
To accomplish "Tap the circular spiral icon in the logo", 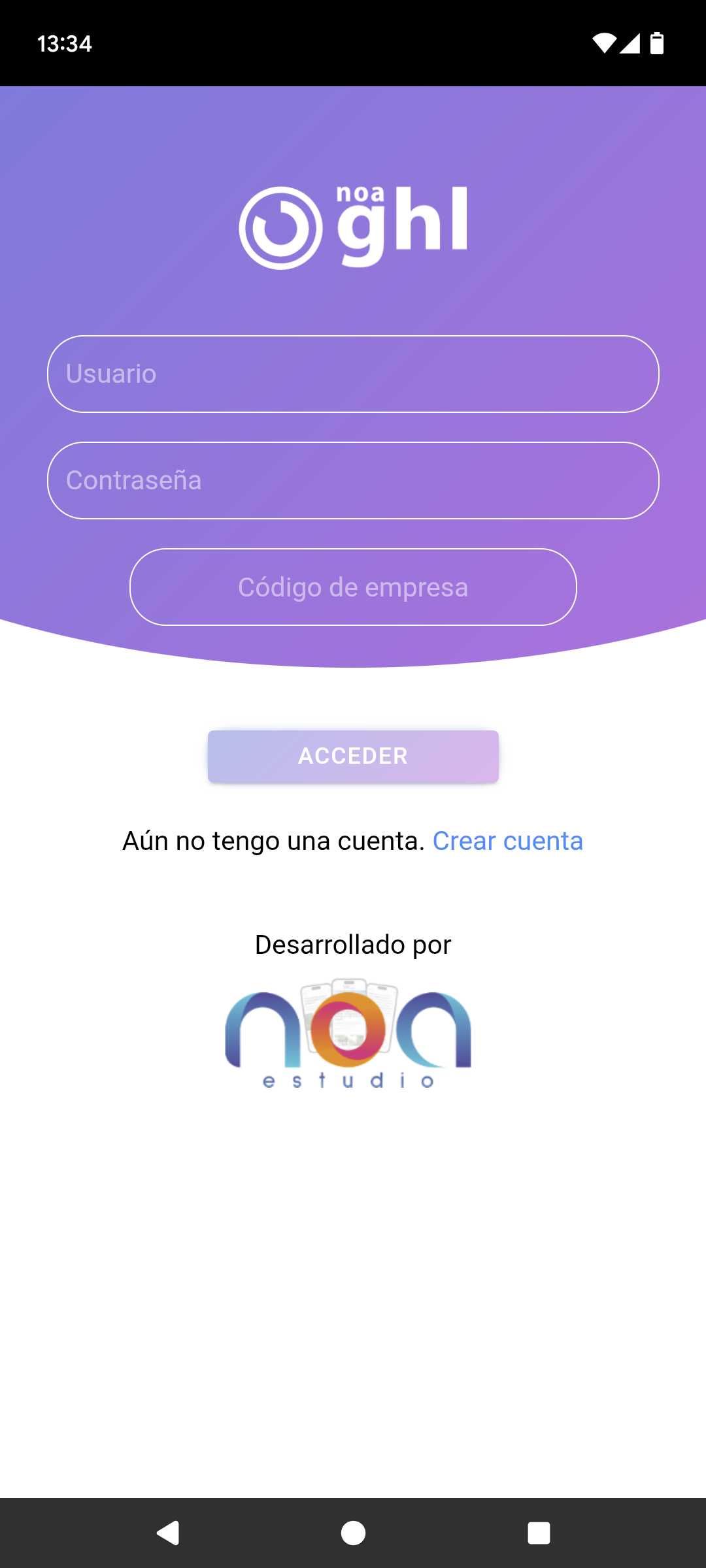I will point(280,229).
